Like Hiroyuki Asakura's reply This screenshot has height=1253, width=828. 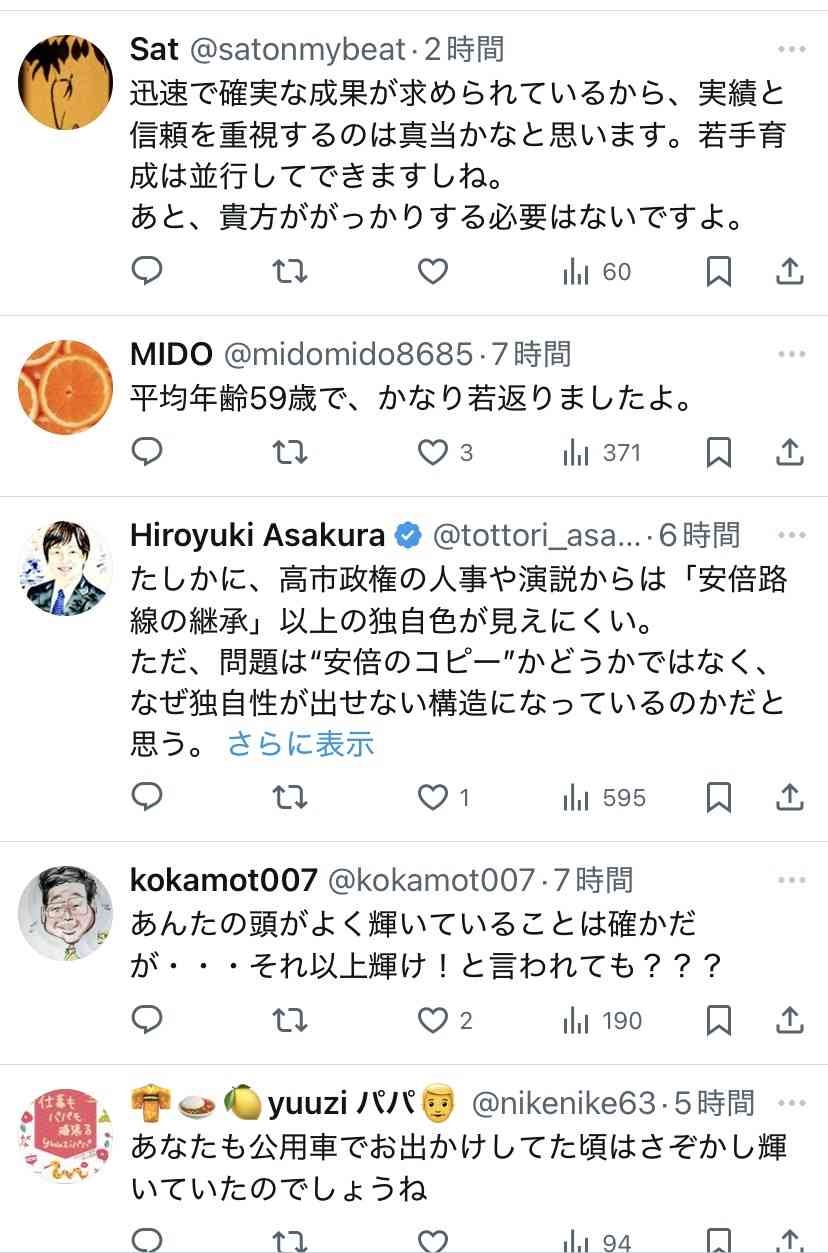pos(432,797)
